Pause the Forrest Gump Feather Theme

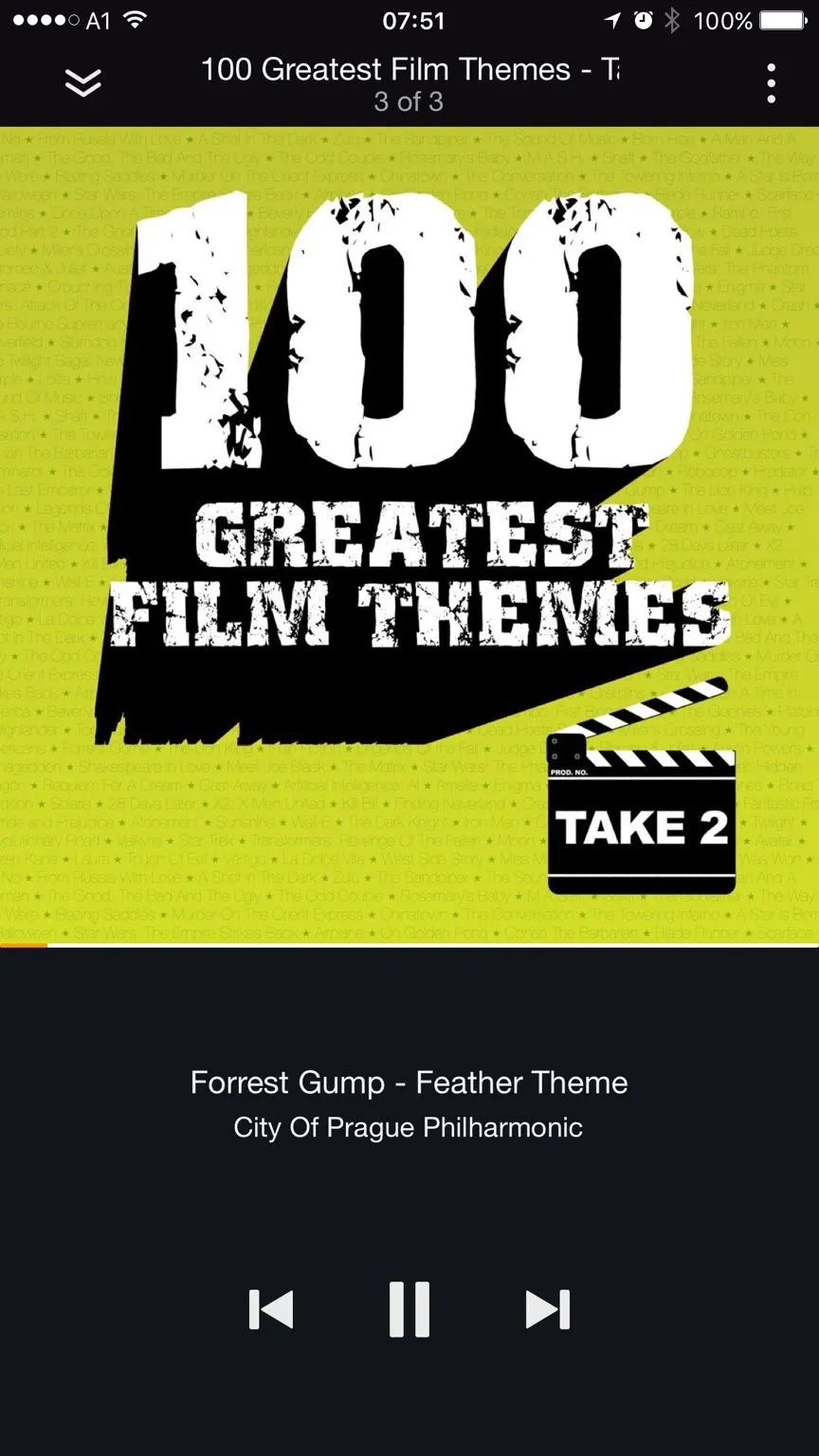point(409,1309)
